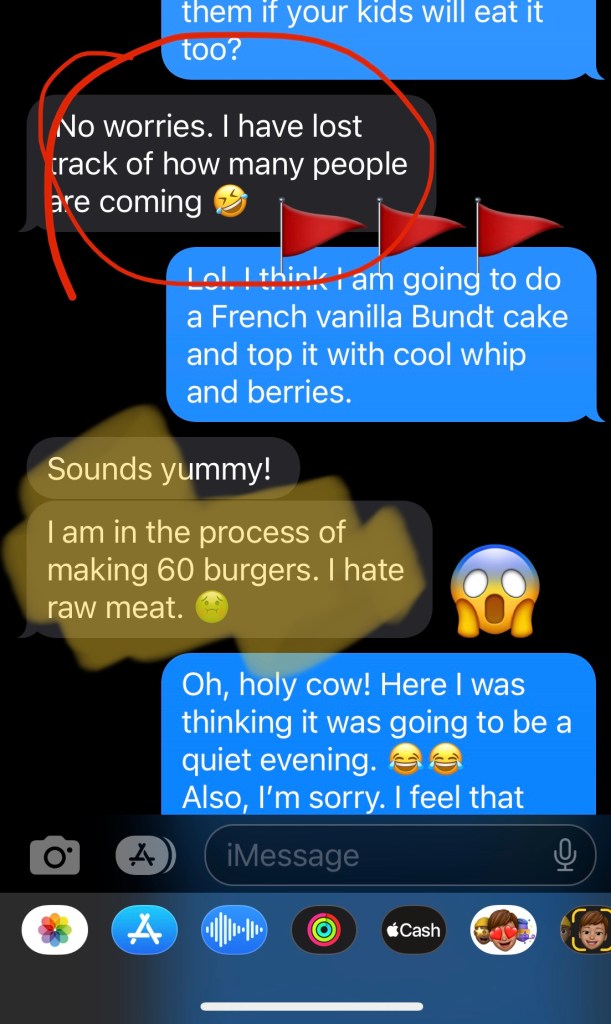Start dictation with the microphone icon
The image size is (611, 1024).
click(565, 855)
